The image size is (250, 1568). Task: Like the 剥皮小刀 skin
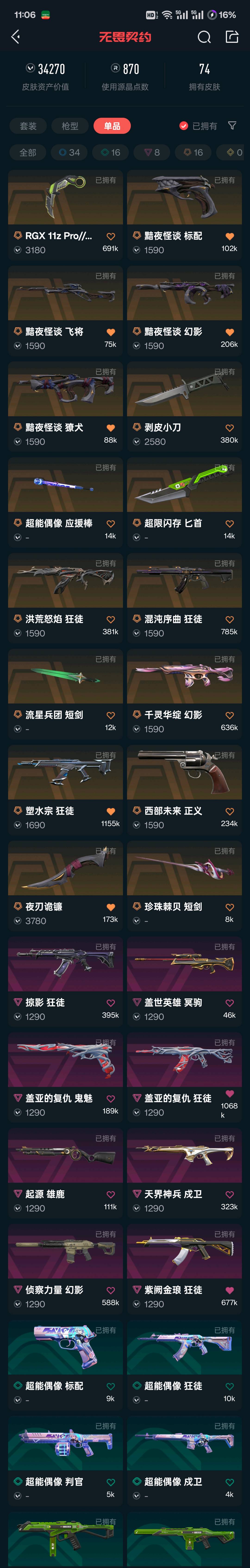tap(229, 428)
